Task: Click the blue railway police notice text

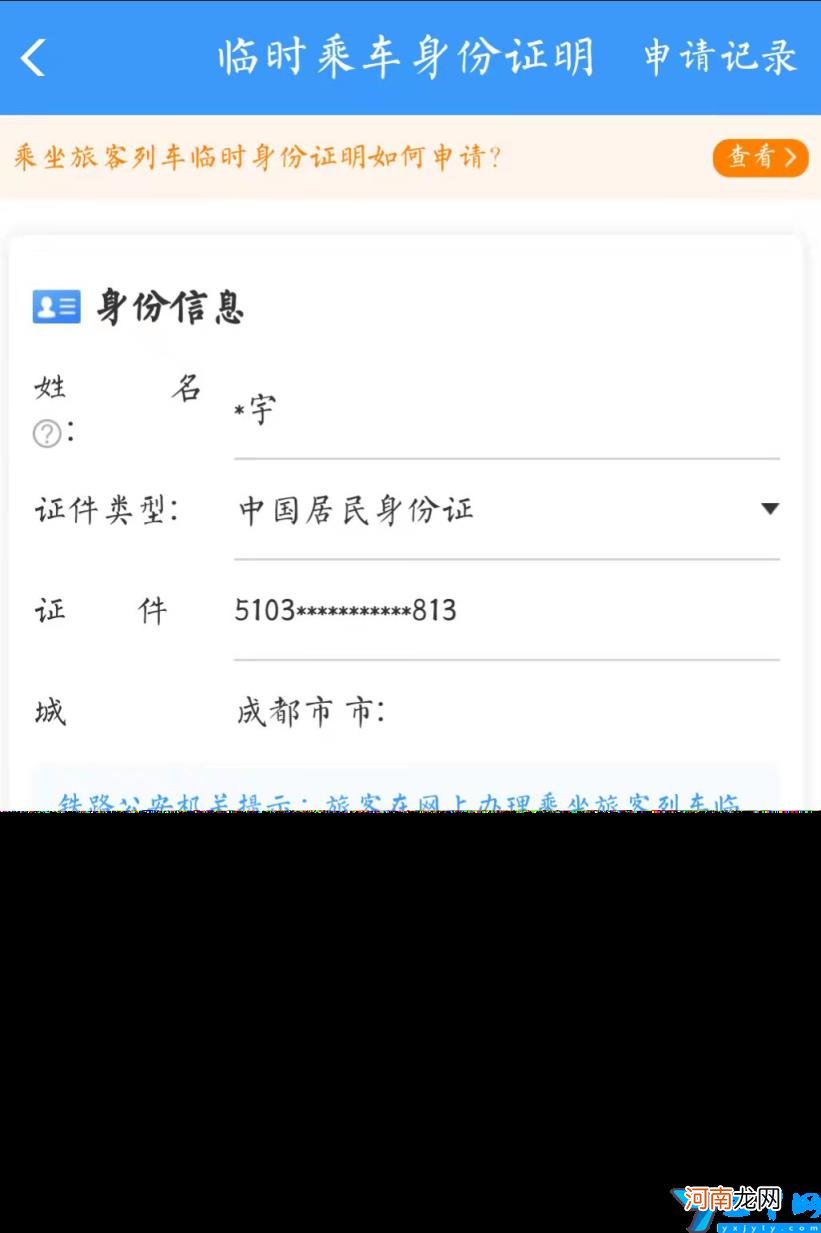Action: (400, 795)
